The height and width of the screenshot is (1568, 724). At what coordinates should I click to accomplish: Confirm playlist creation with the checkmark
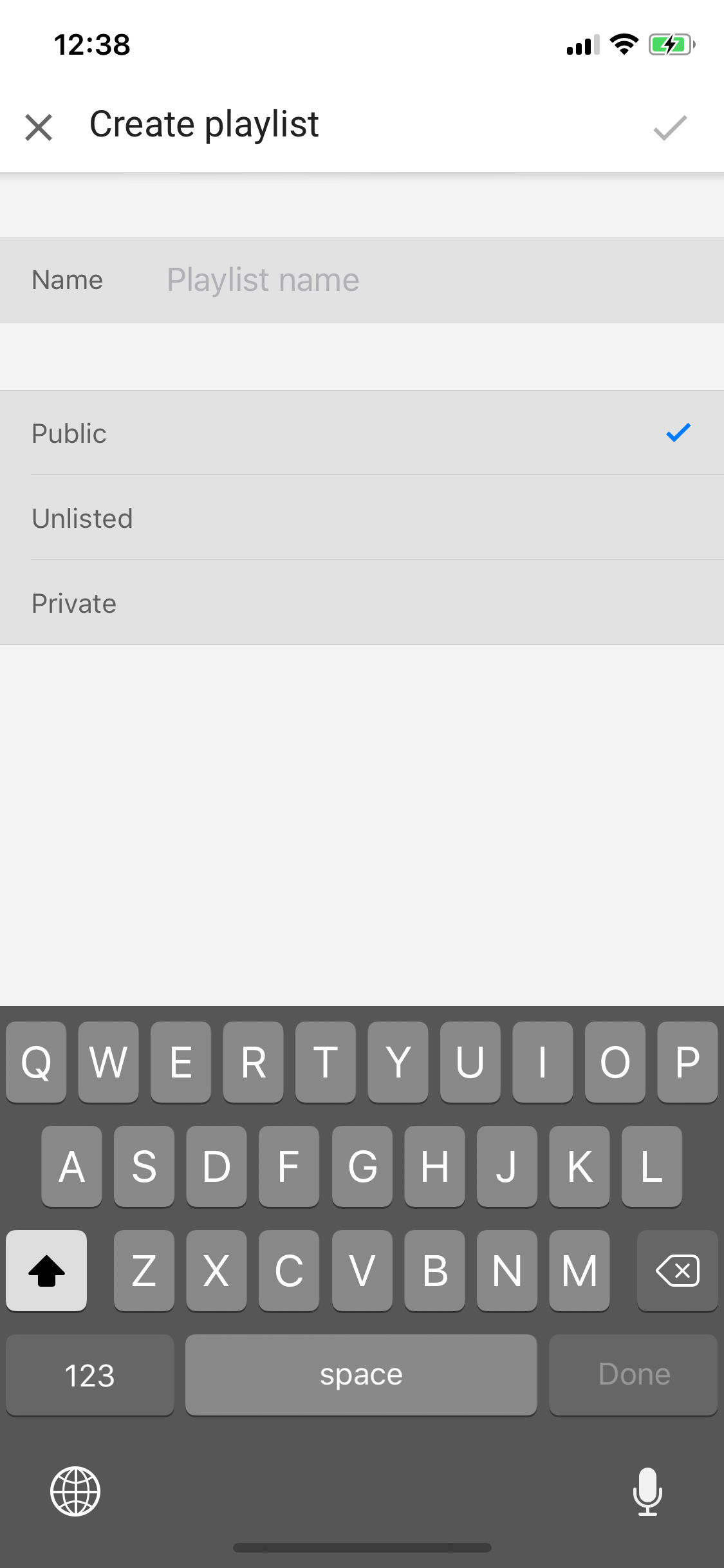click(x=670, y=127)
